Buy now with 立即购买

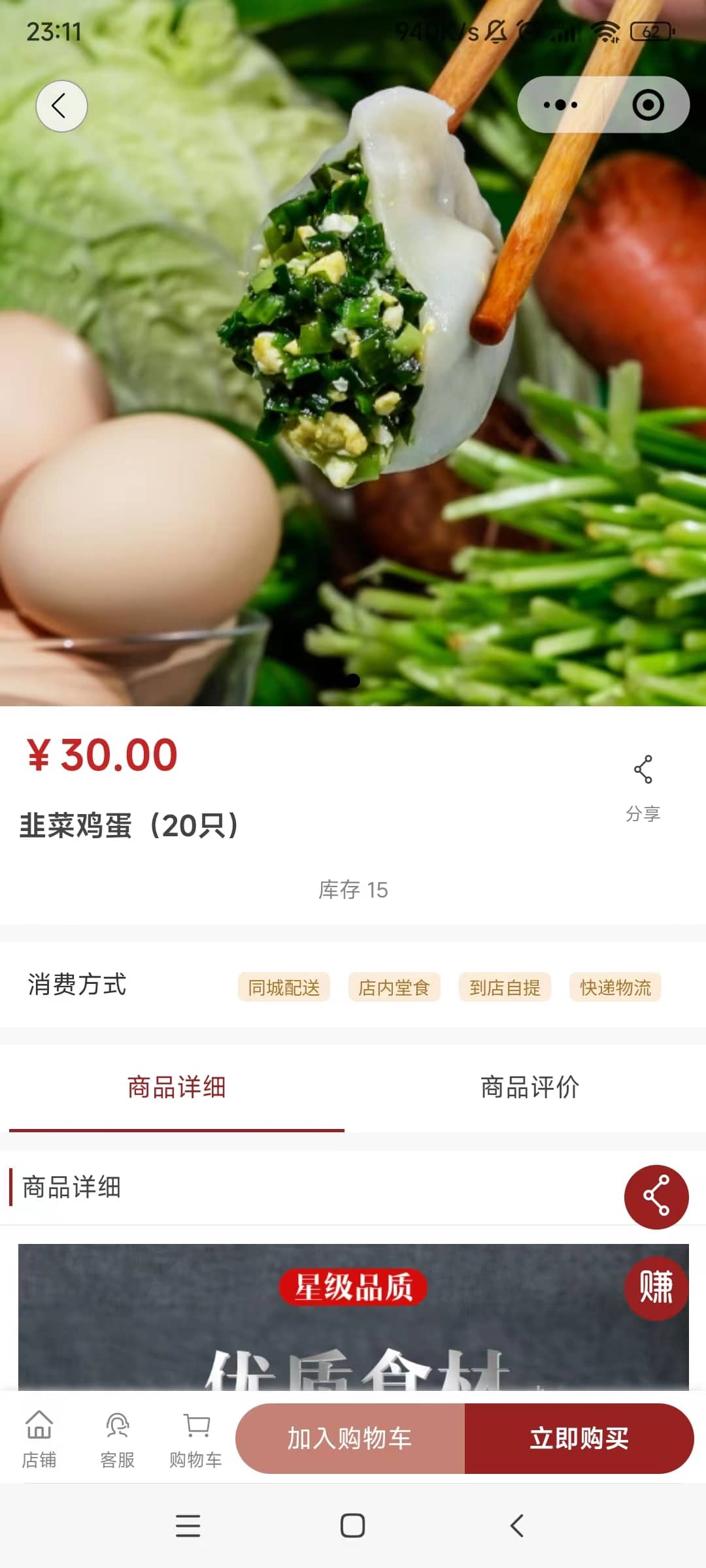[x=579, y=1439]
